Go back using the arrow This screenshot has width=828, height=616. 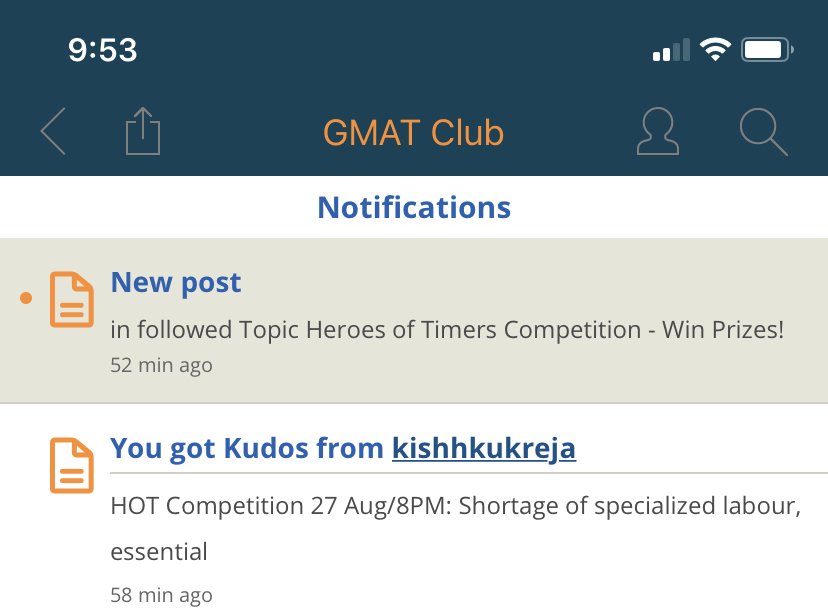coord(54,132)
